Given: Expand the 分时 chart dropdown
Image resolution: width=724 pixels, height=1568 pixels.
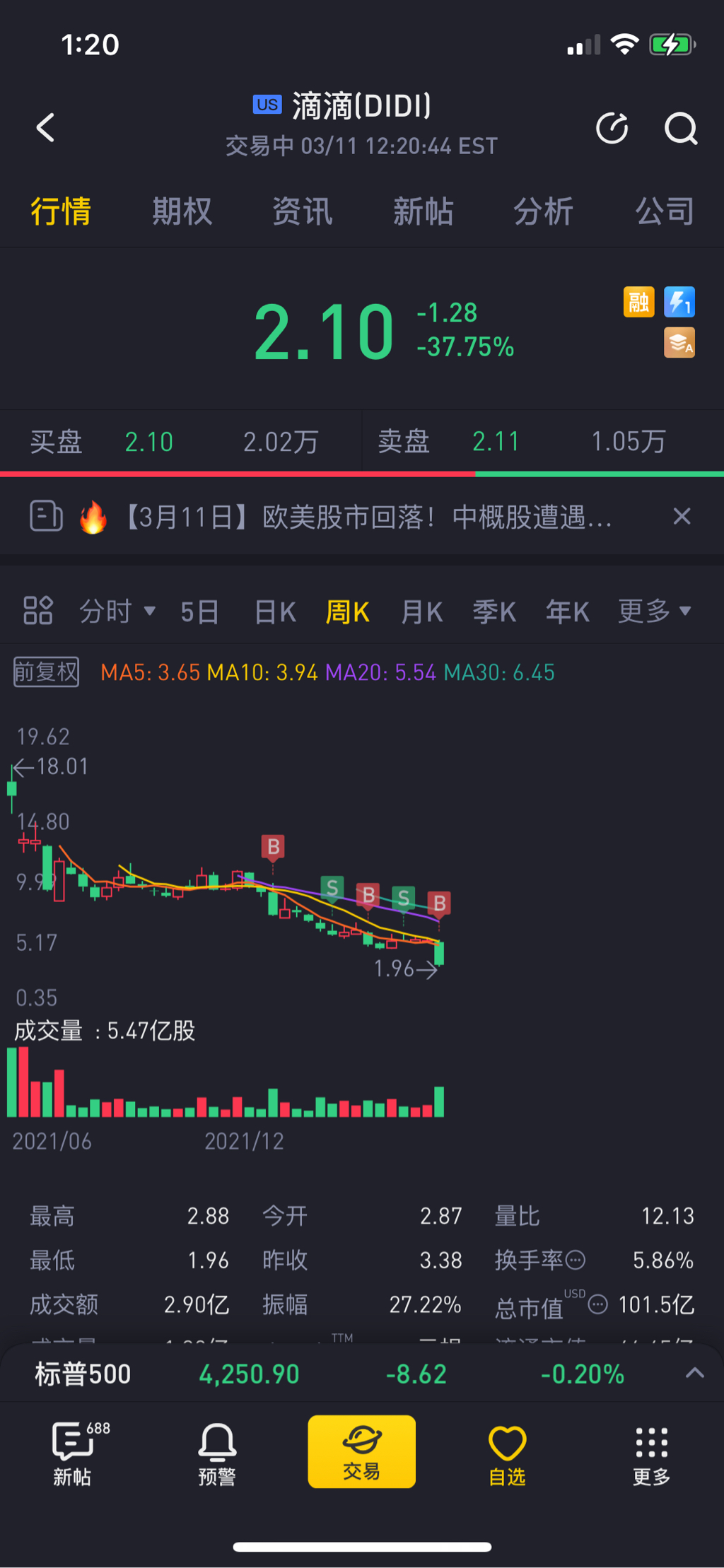Looking at the screenshot, I should (x=117, y=611).
